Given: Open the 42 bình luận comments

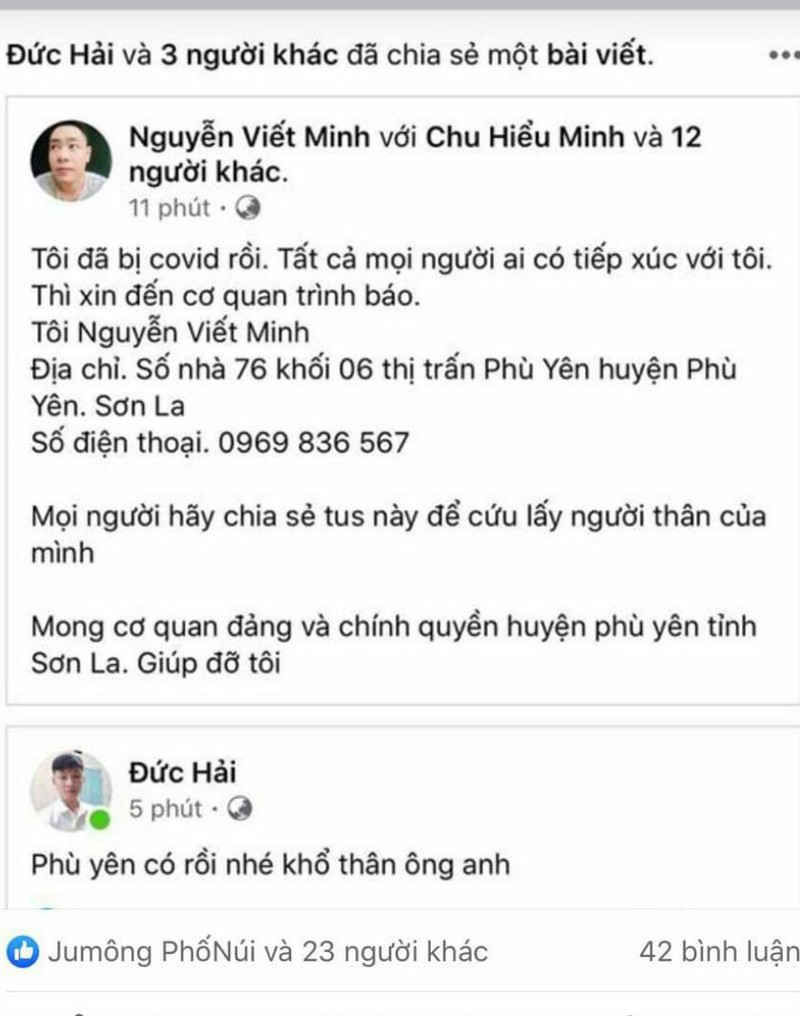Looking at the screenshot, I should pyautogui.click(x=718, y=951).
